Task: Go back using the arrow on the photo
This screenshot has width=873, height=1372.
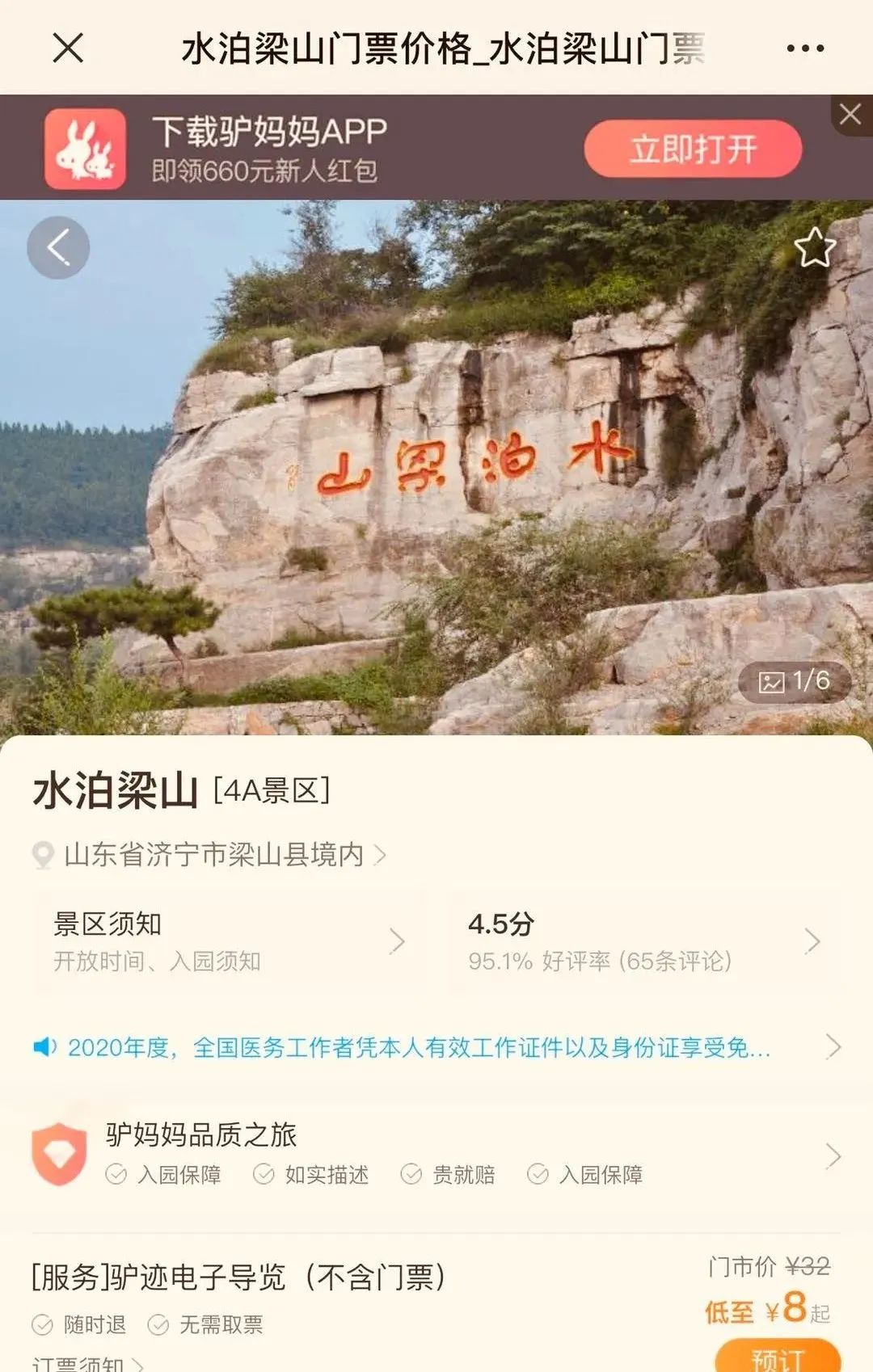Action: pyautogui.click(x=58, y=247)
